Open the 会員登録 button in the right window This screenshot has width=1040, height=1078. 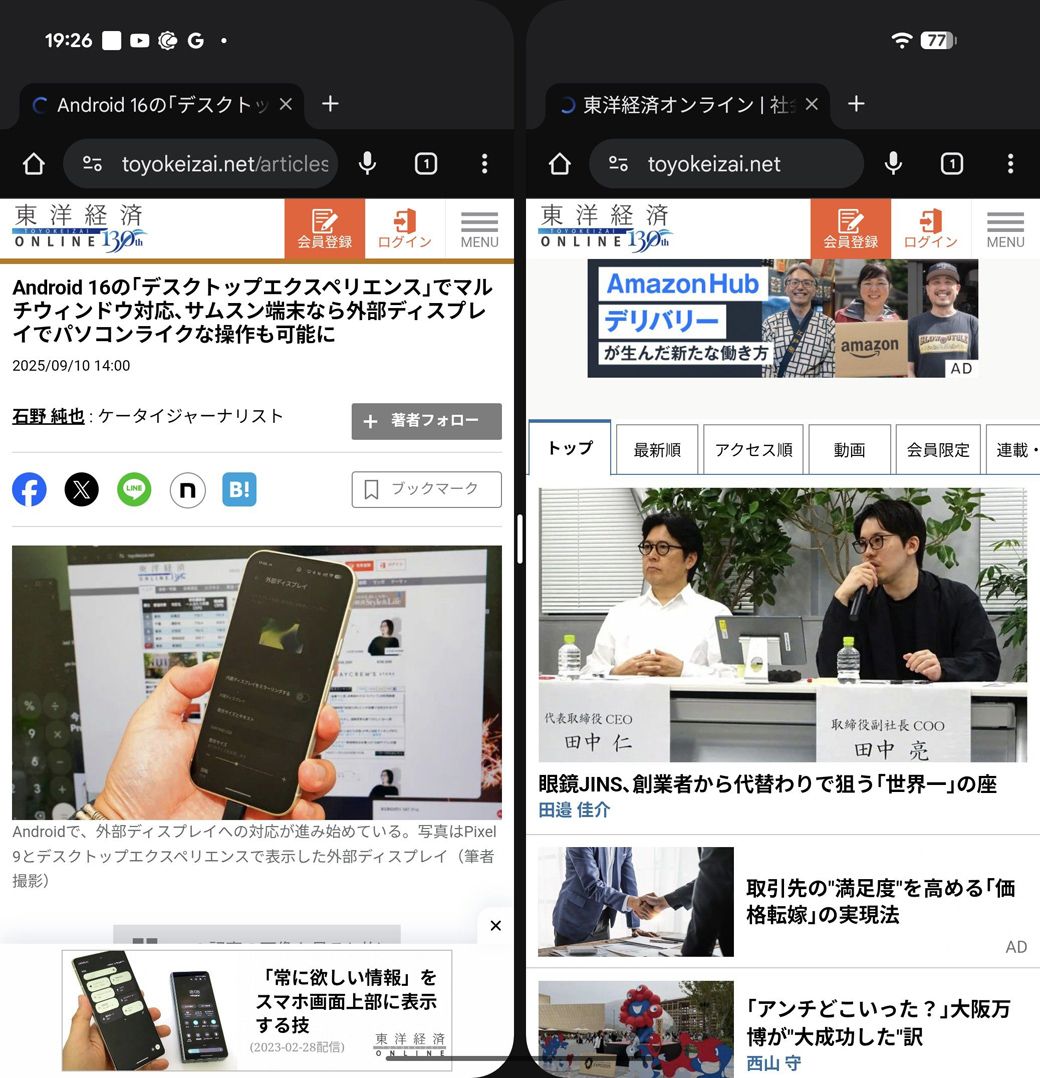pos(850,227)
